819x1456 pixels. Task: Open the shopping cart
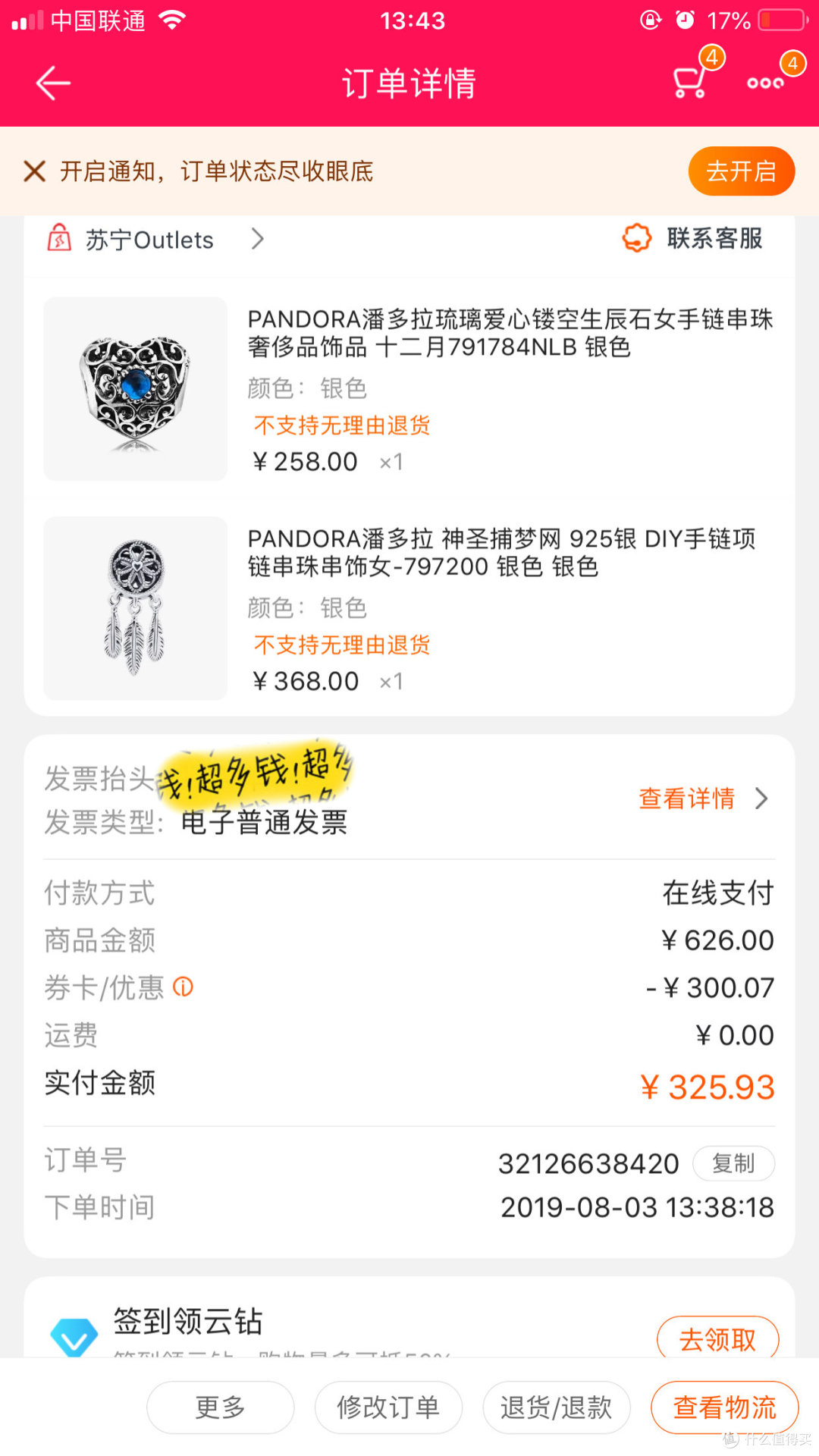point(690,81)
